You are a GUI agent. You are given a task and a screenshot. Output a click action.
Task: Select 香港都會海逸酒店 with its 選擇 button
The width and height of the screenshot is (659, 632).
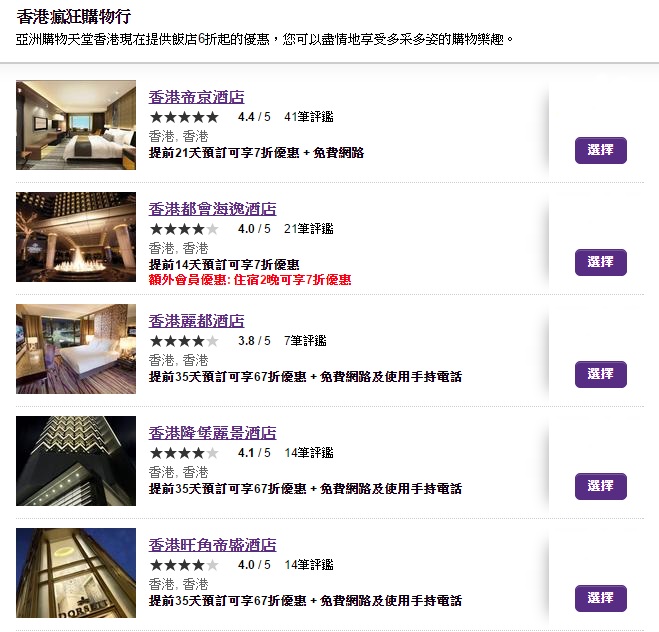pyautogui.click(x=600, y=262)
